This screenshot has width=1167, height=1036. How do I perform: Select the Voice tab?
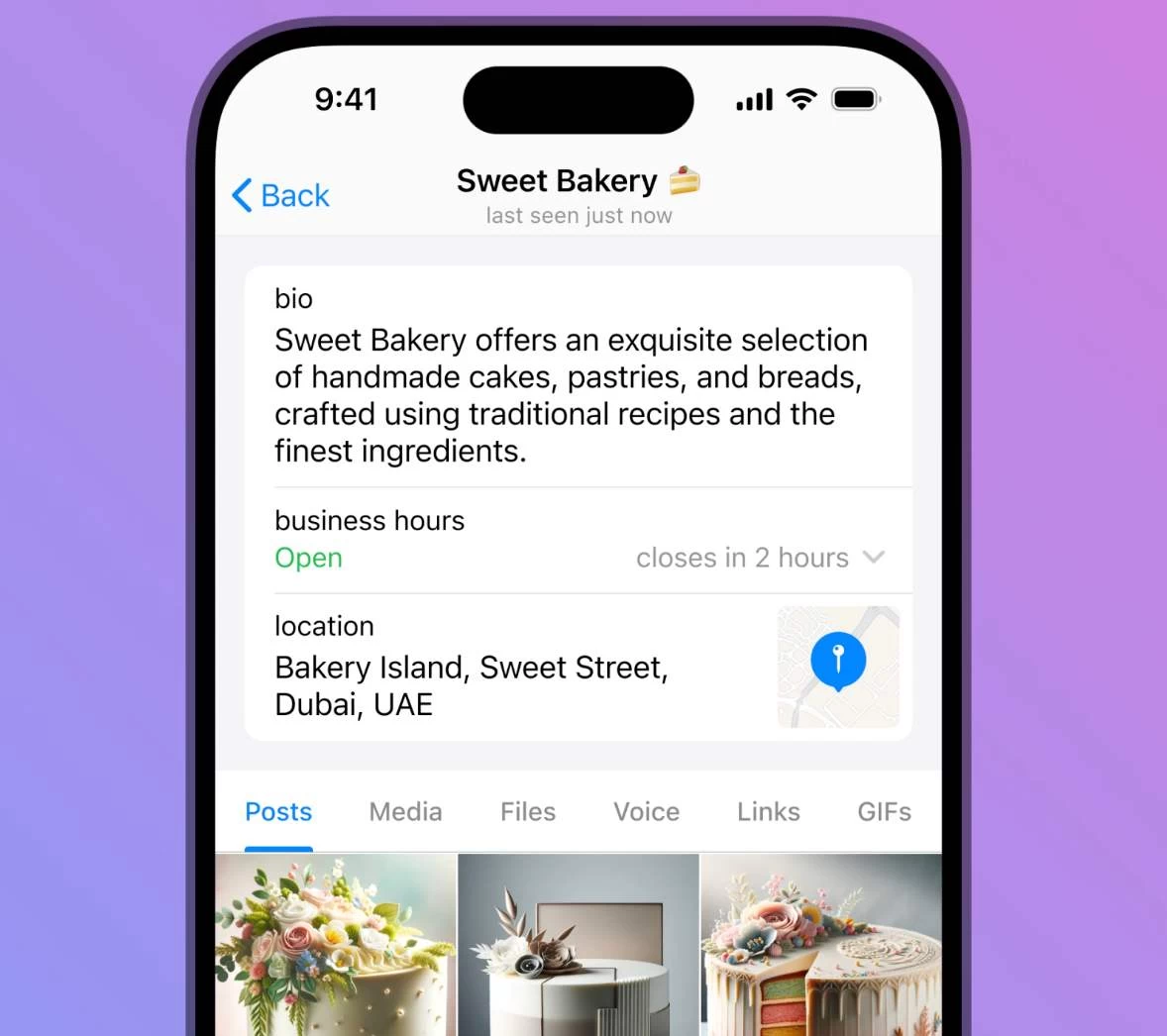[646, 812]
